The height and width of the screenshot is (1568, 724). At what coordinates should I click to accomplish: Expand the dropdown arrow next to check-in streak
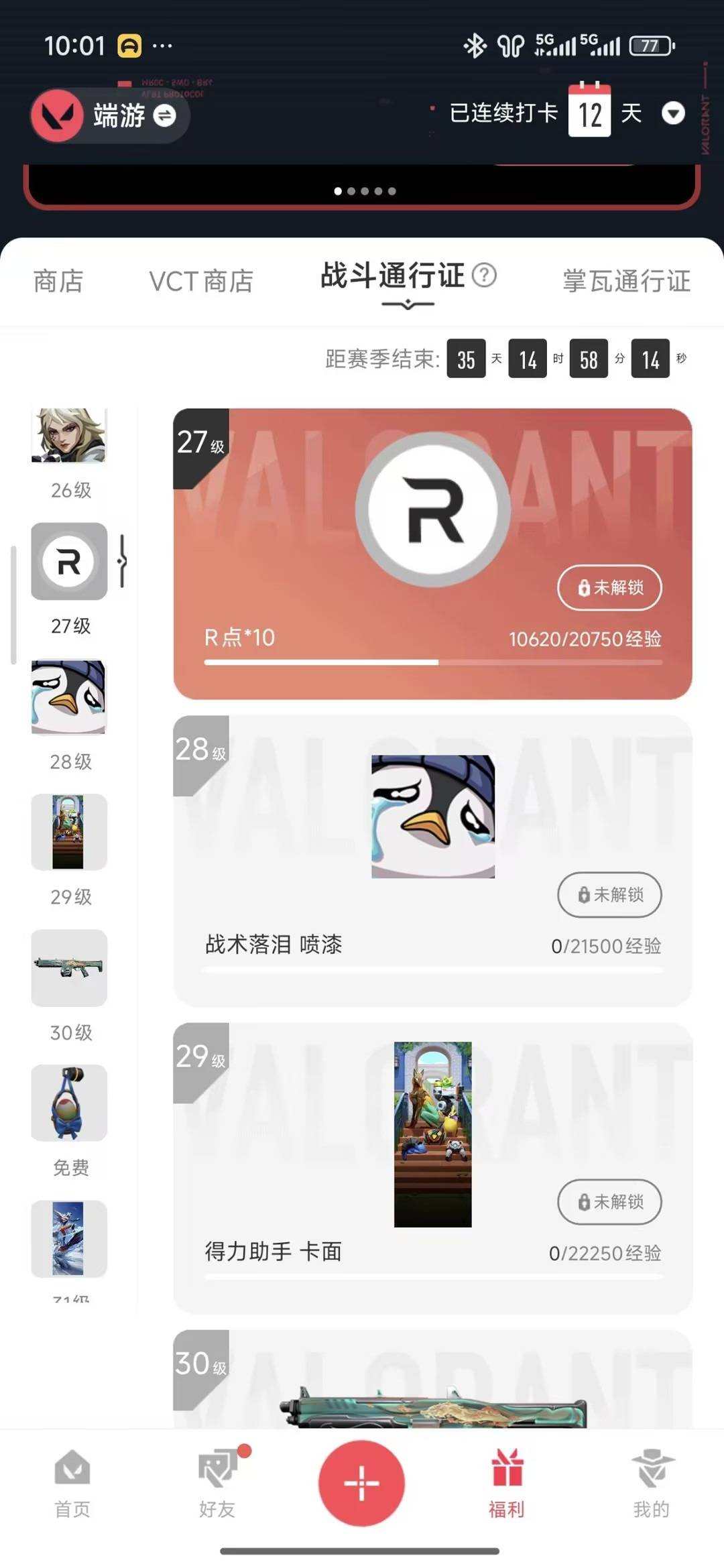pyautogui.click(x=674, y=115)
